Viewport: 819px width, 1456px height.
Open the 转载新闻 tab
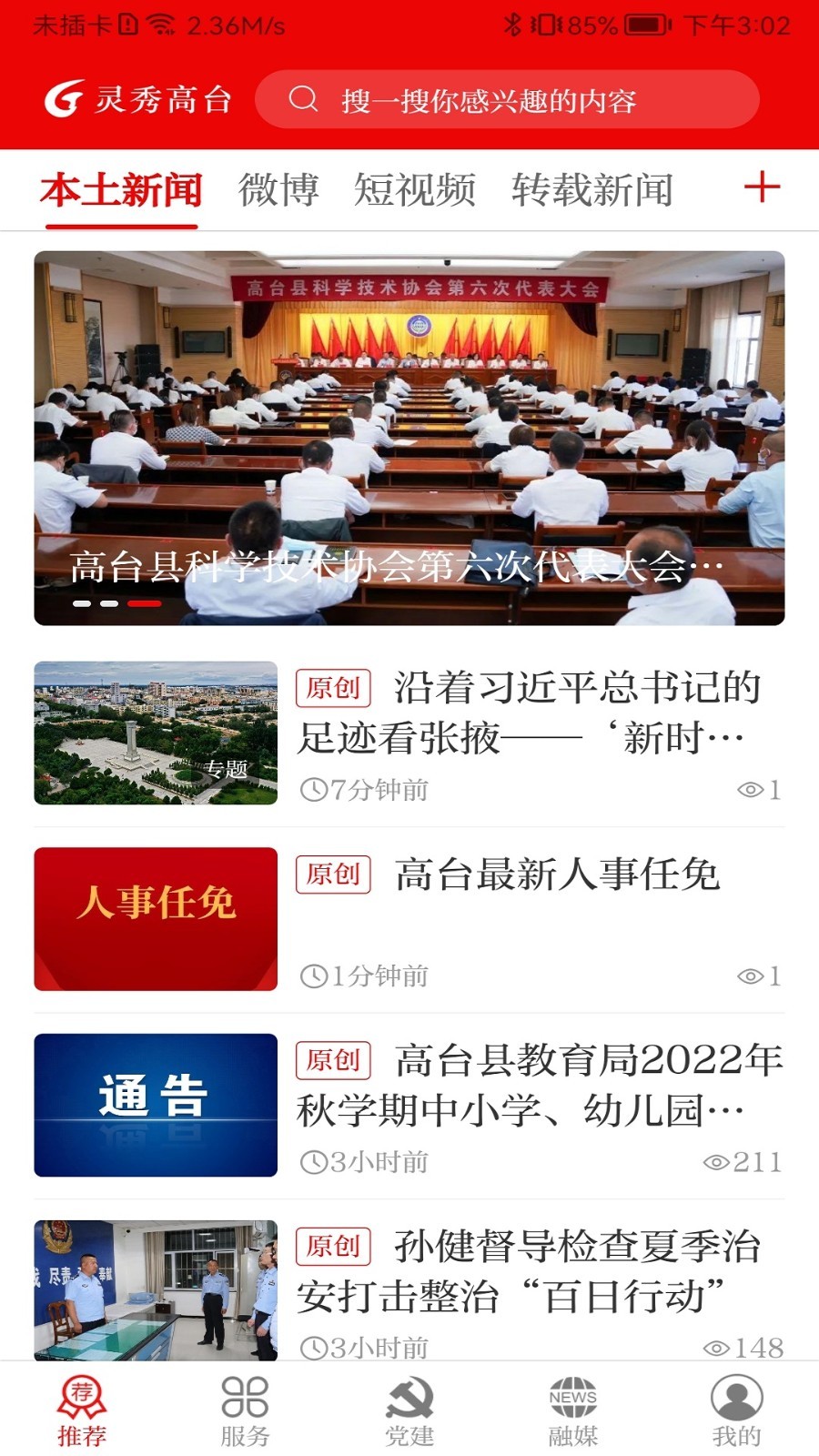(593, 190)
